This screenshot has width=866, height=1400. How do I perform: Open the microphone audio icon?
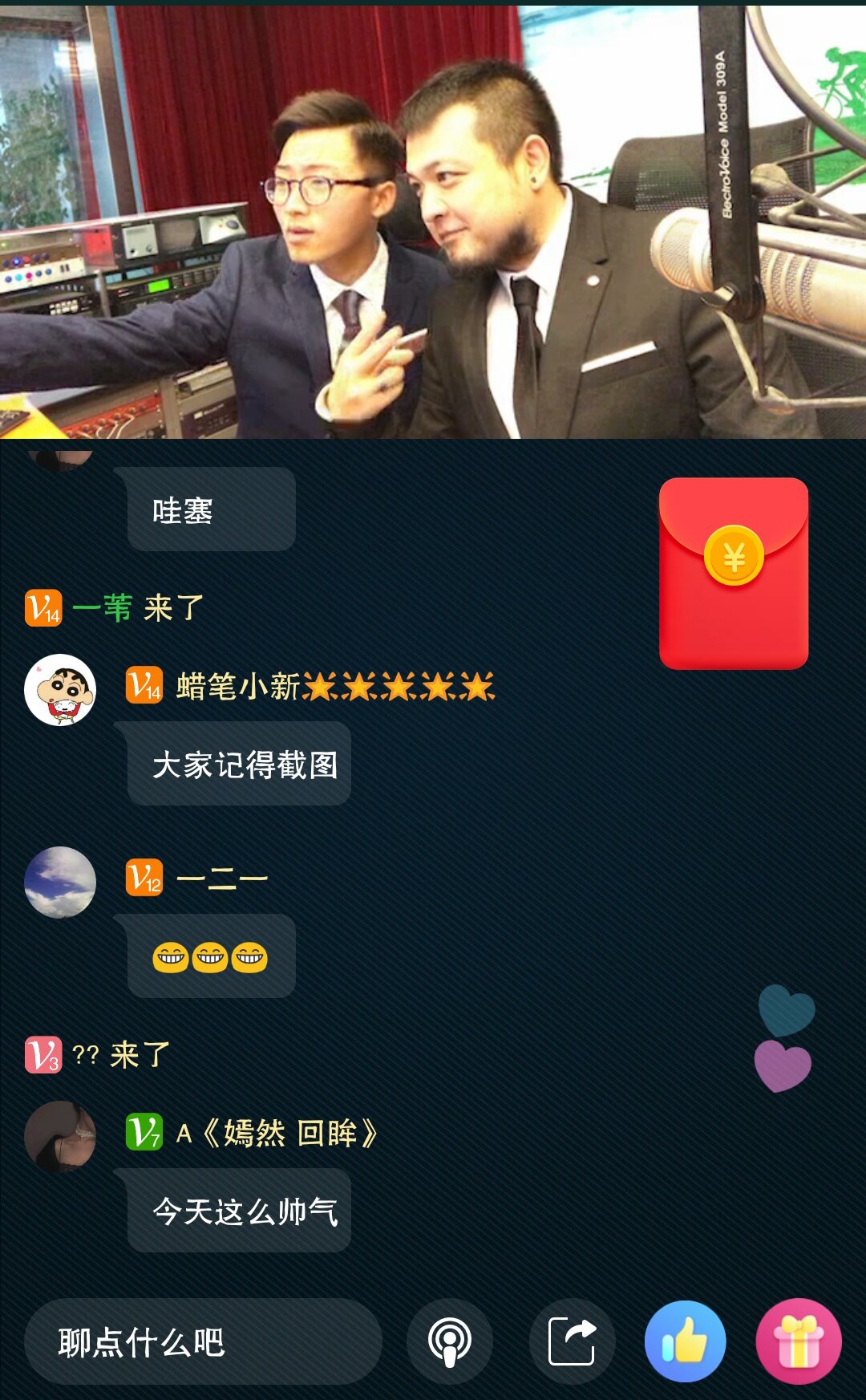450,1341
